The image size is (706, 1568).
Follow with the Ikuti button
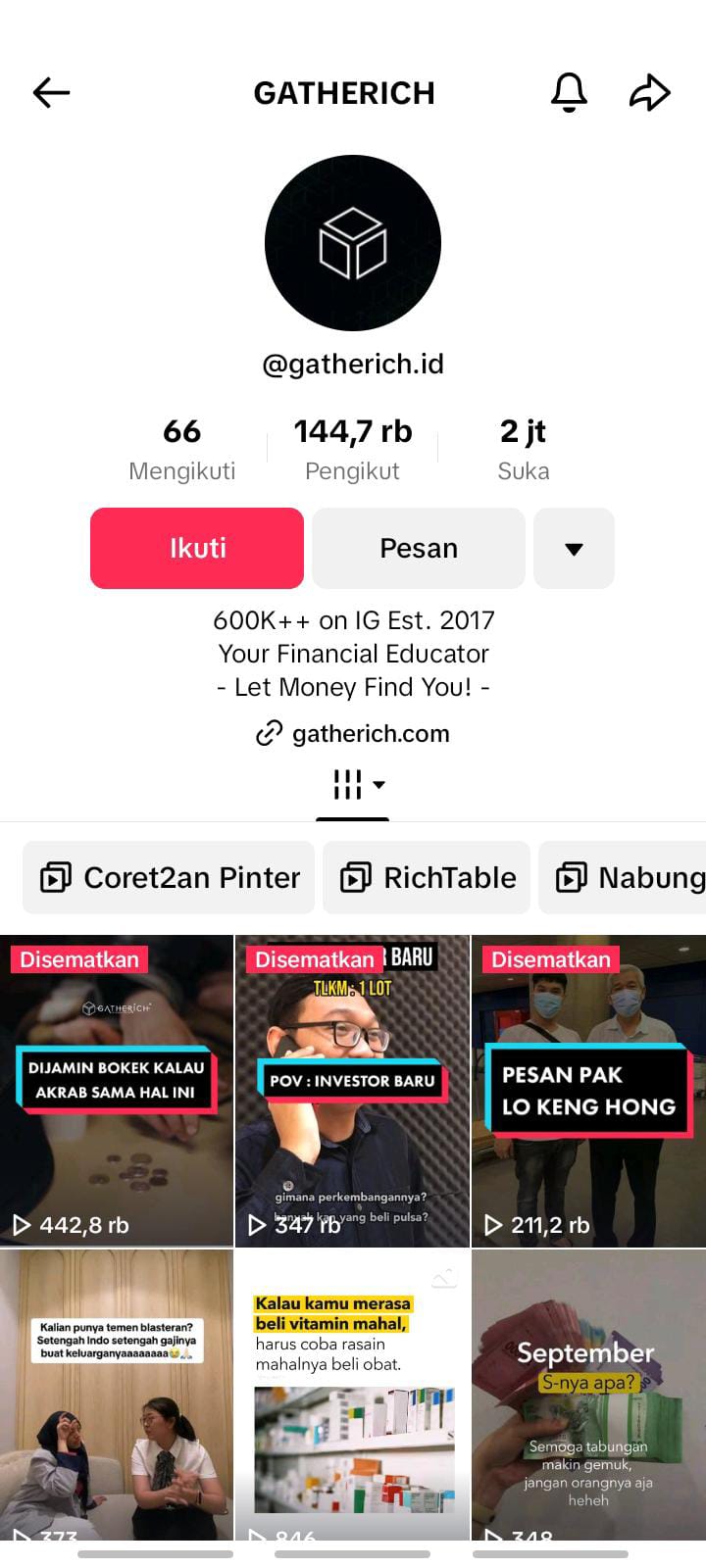tap(197, 548)
